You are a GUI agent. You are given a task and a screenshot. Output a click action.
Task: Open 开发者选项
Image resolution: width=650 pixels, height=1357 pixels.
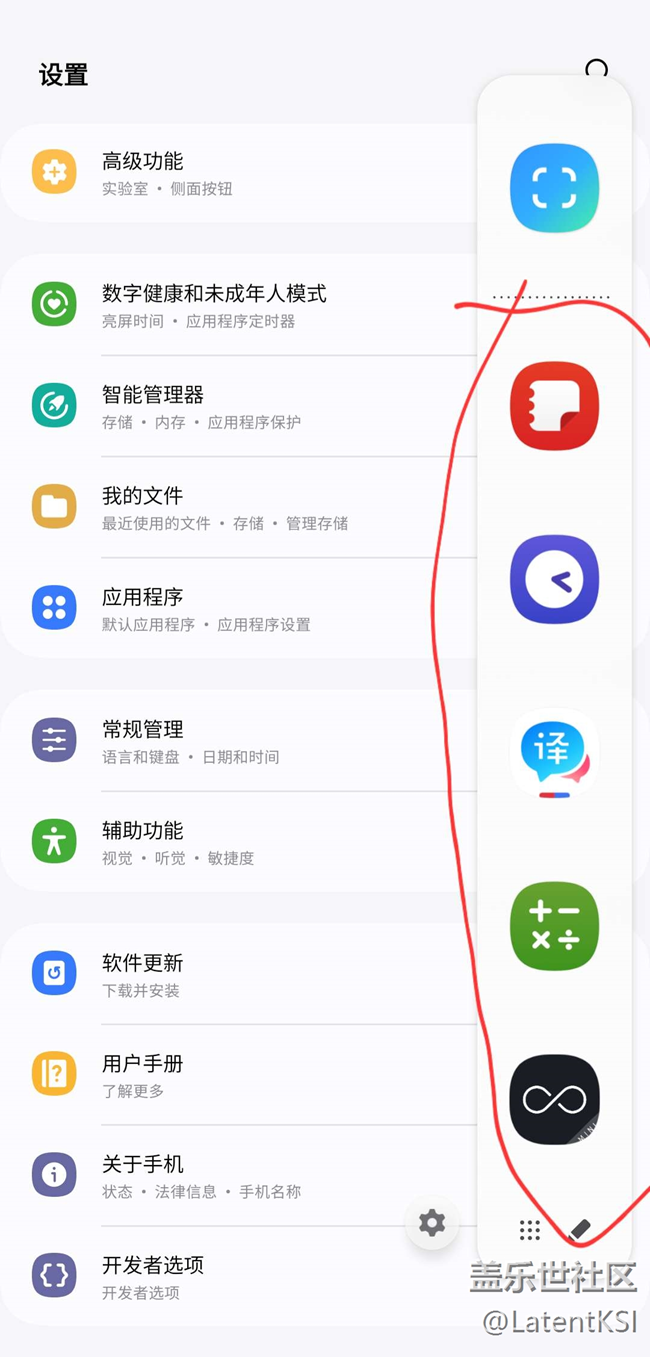(240, 1276)
